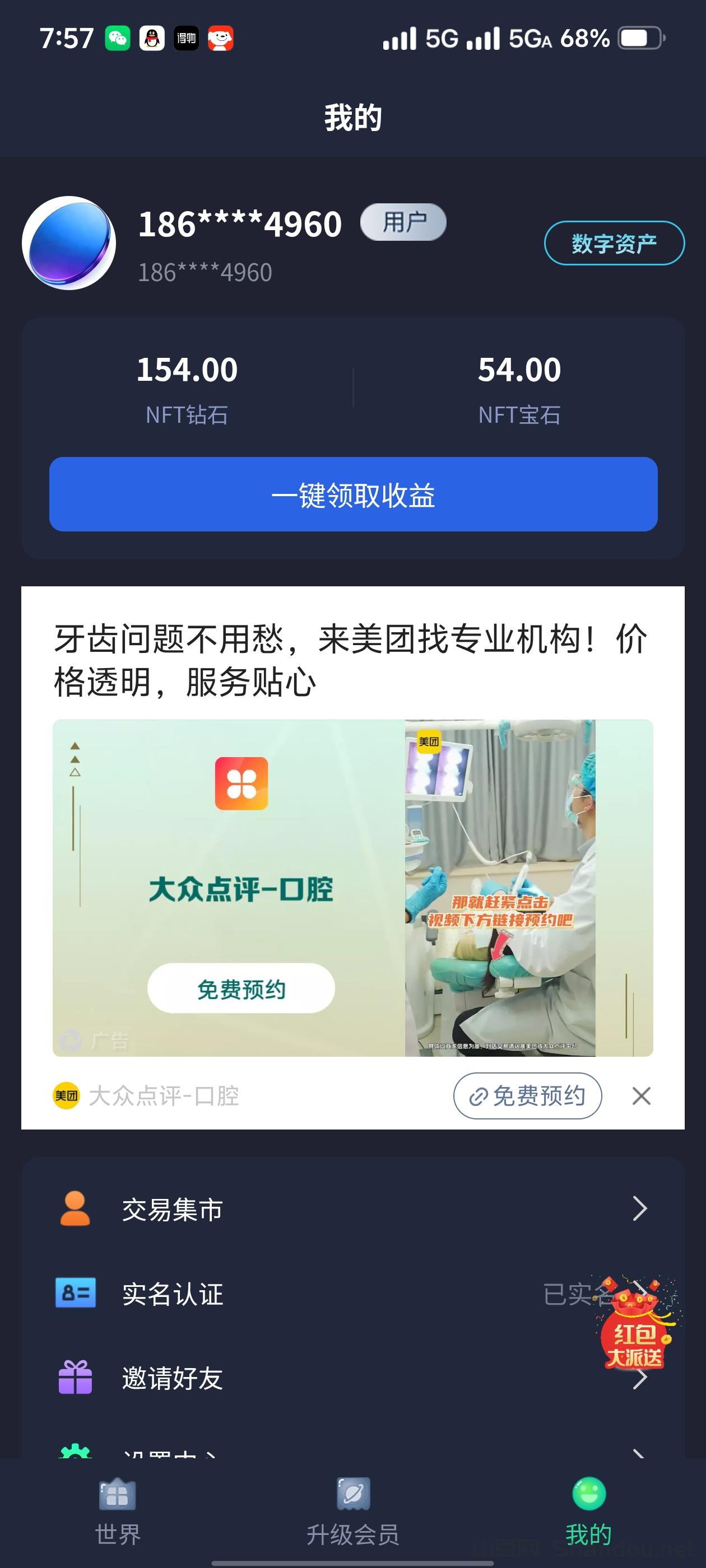The image size is (706, 1568).
Task: Open the 交易集市 row
Action: [352, 1209]
